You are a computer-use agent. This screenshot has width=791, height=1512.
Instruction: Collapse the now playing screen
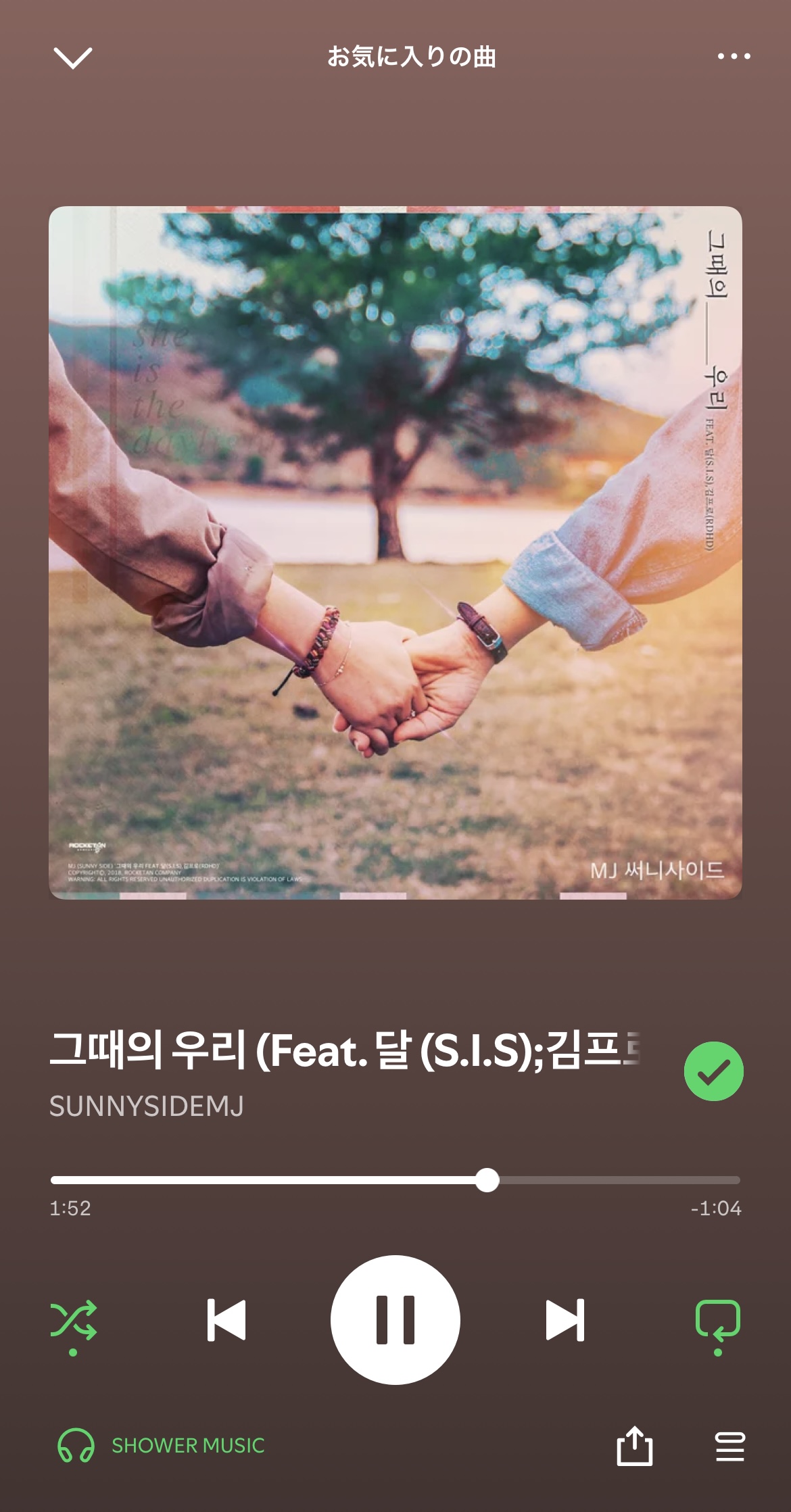coord(72,58)
